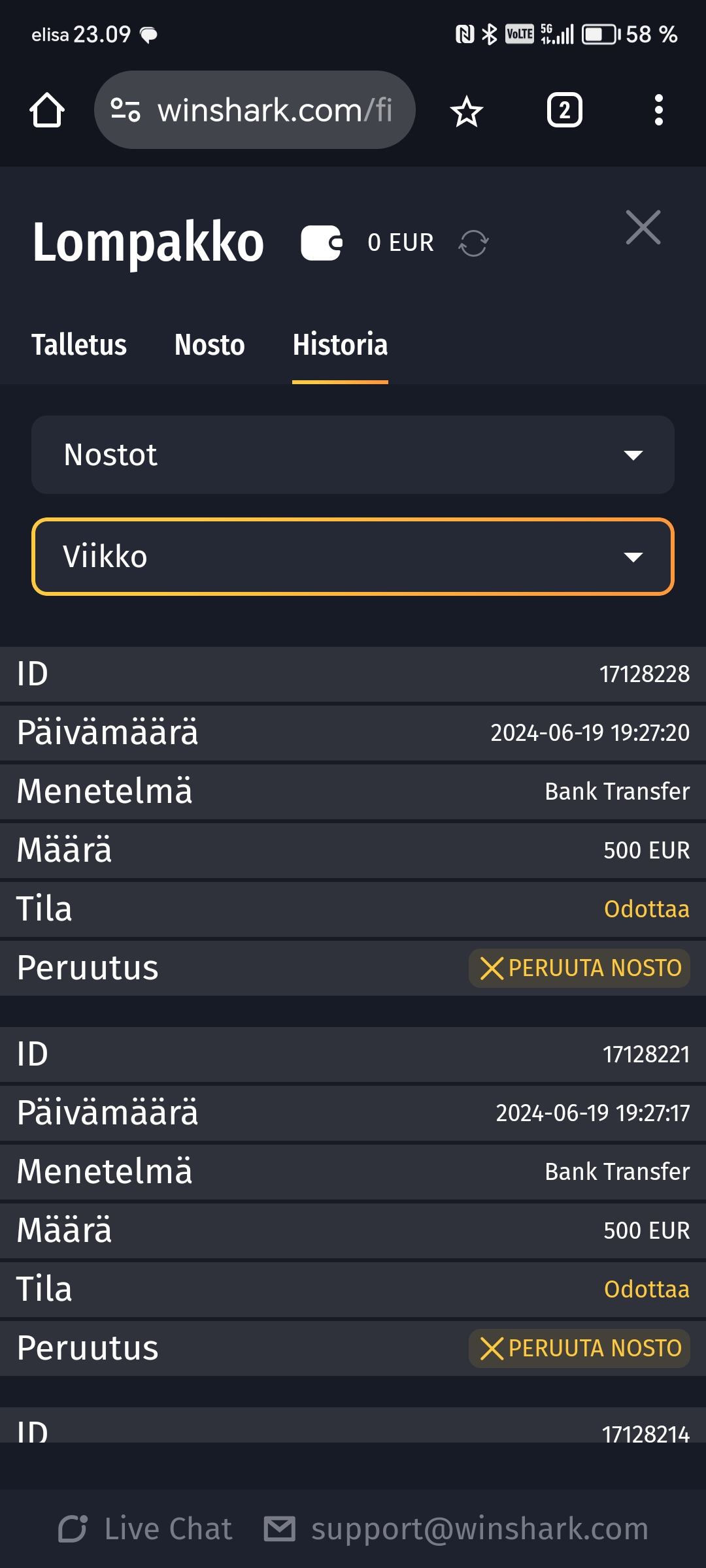Go to the browser home page
This screenshot has height=1568, width=706.
47,110
